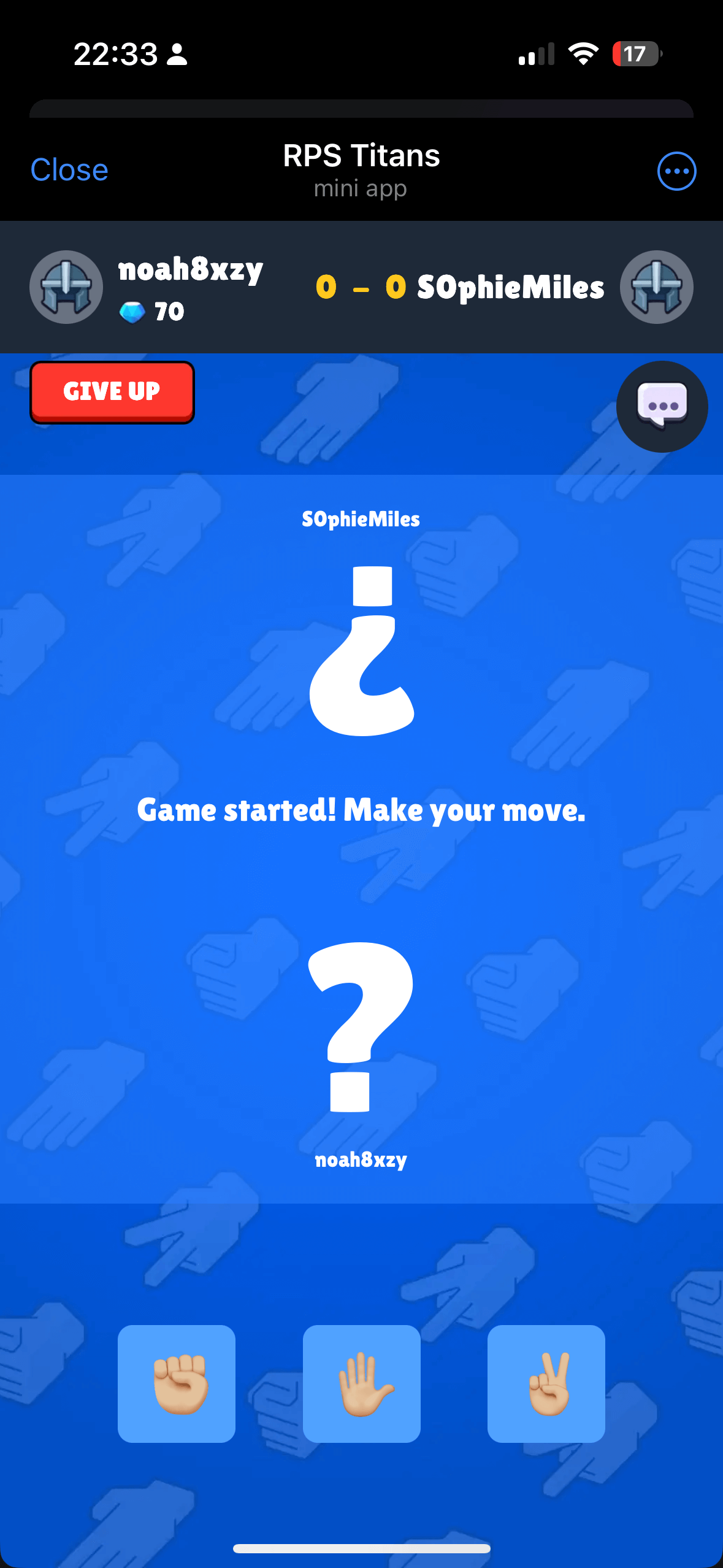Open the mini app options menu

676,171
